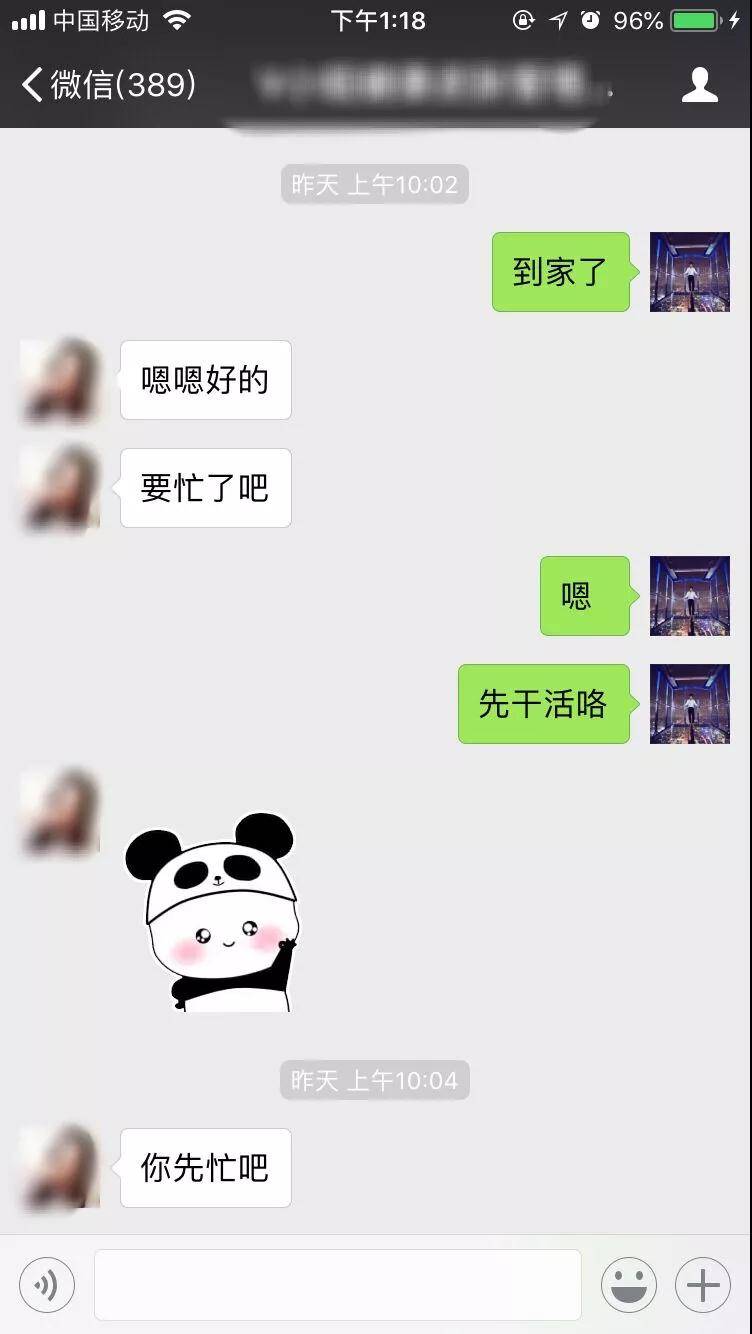Open the emoji sticker picker
752x1334 pixels.
point(631,1284)
